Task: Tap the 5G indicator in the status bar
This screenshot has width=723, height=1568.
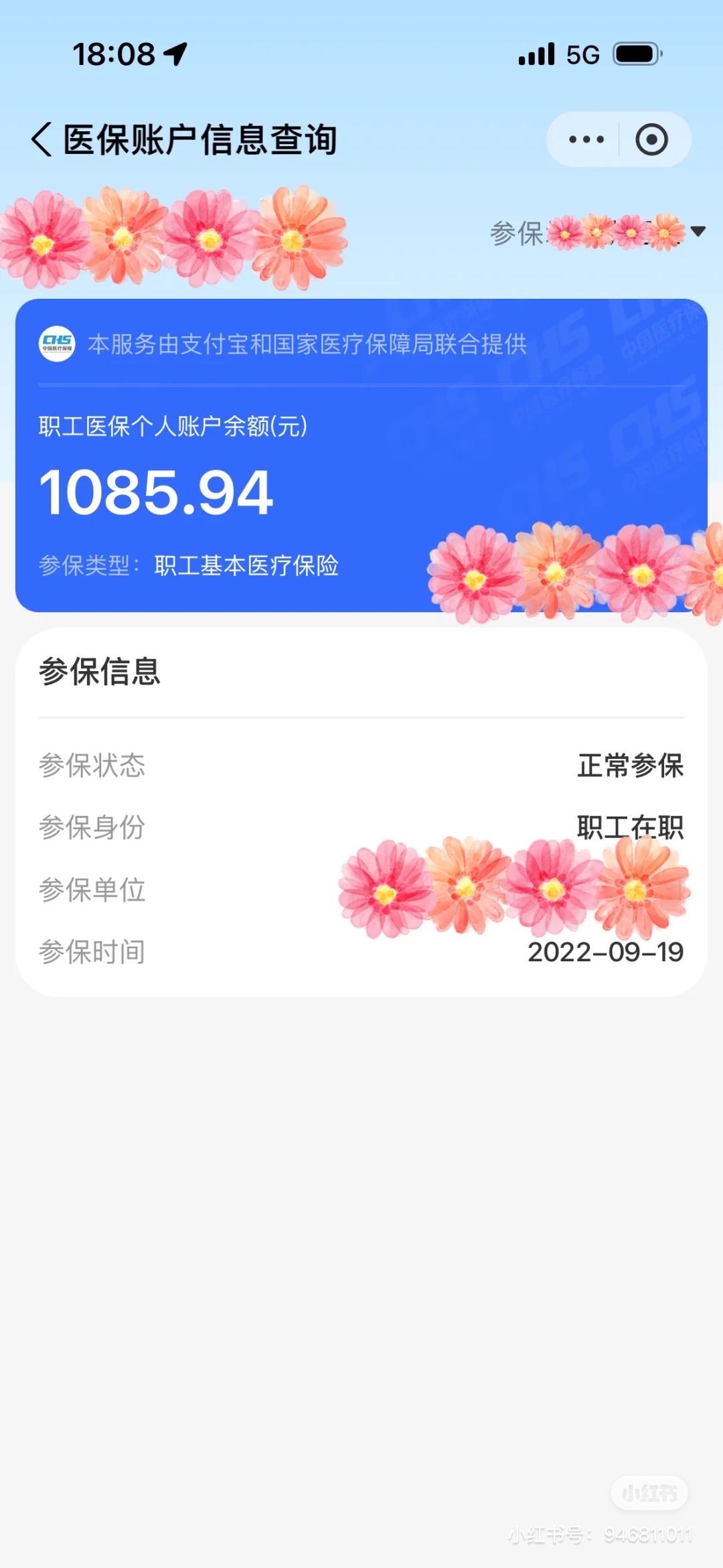Action: [584, 54]
